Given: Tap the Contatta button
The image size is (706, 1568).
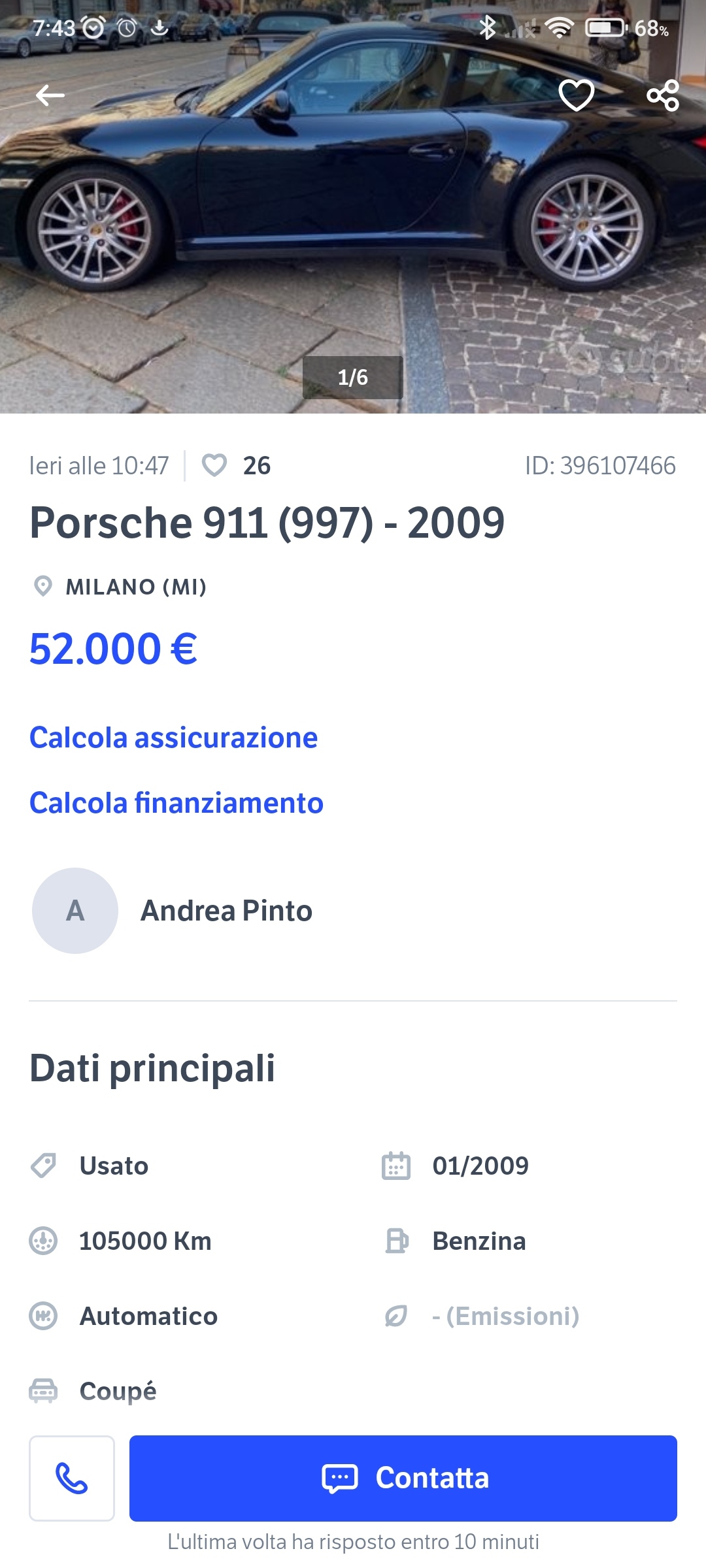Looking at the screenshot, I should (403, 1478).
